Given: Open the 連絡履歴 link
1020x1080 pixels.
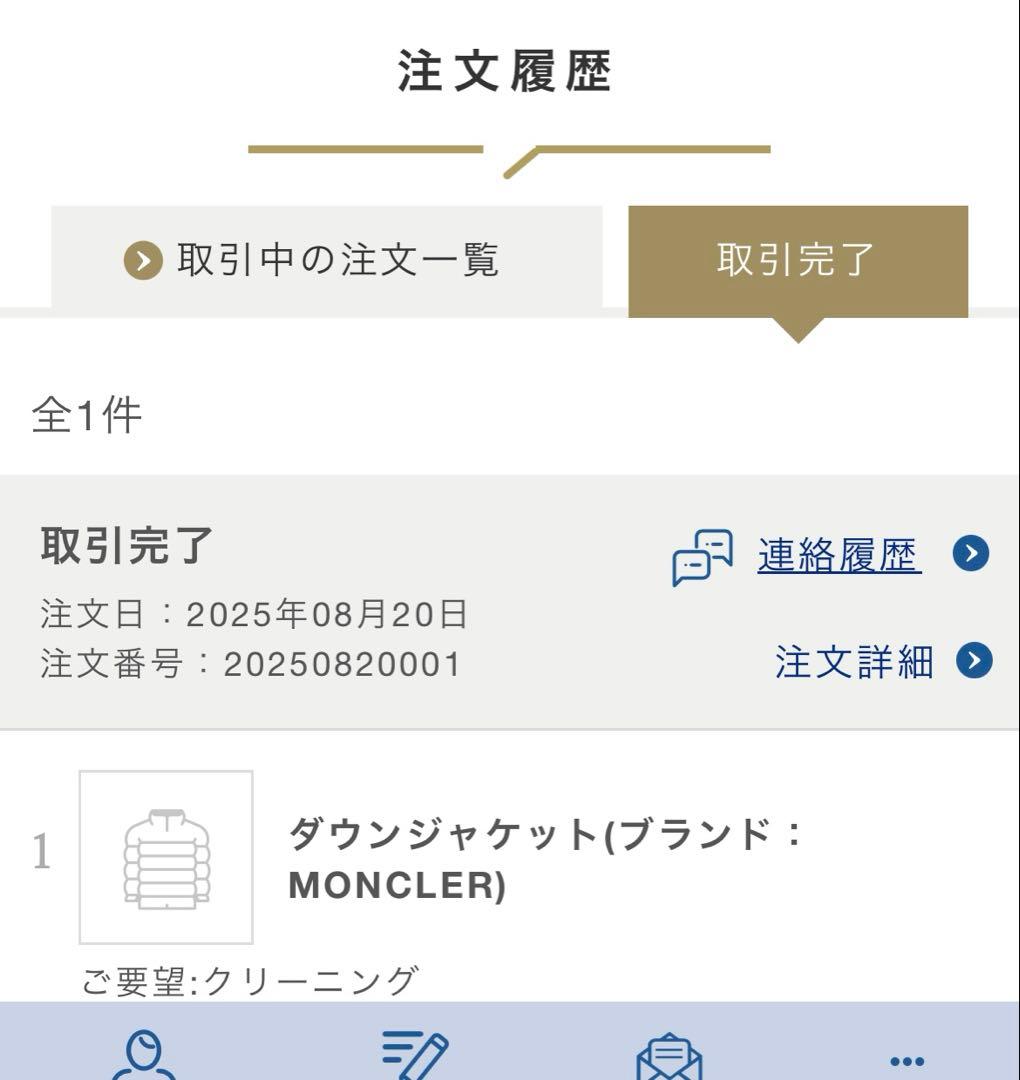Looking at the screenshot, I should click(838, 555).
